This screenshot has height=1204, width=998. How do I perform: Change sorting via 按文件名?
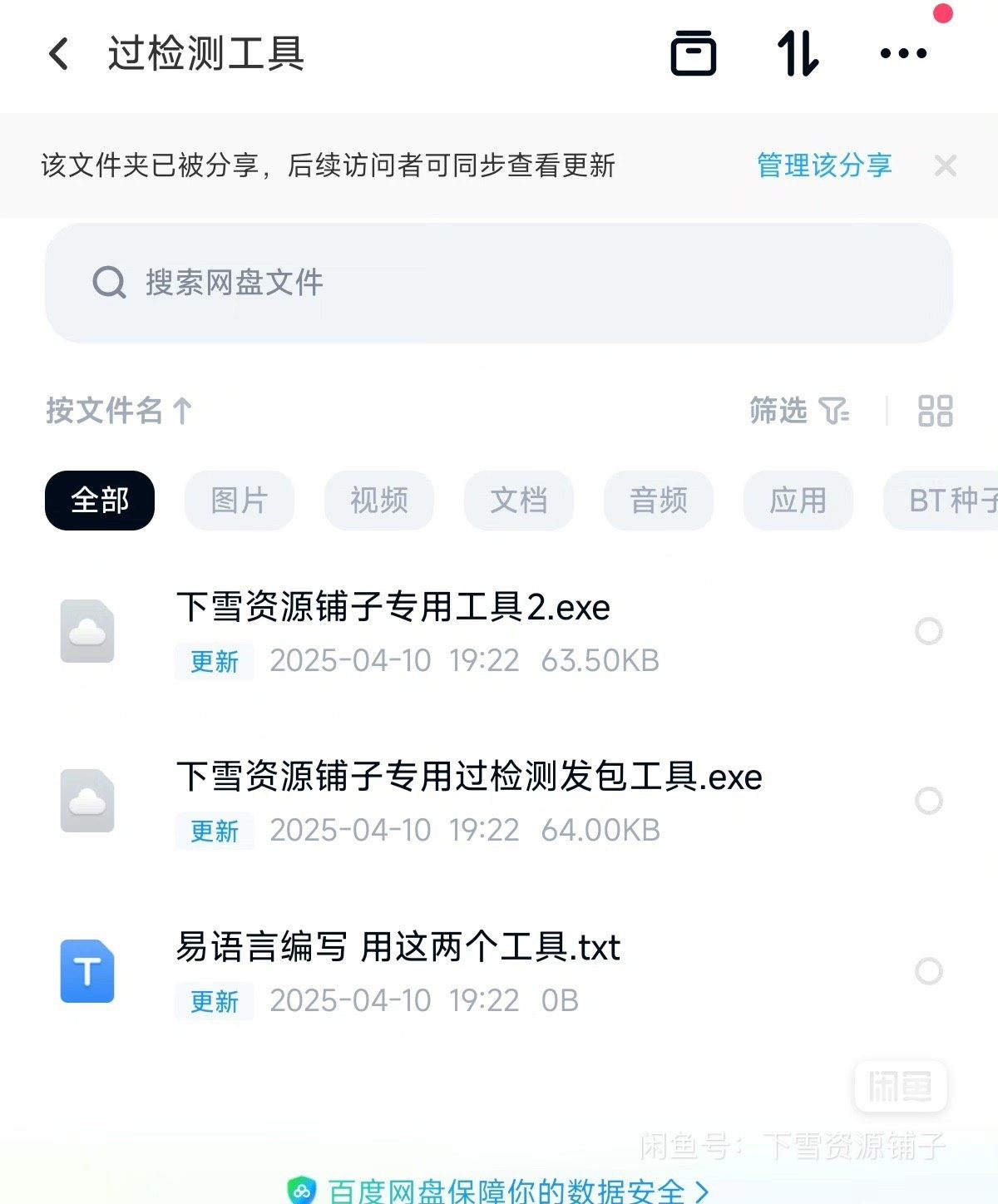[x=118, y=410]
